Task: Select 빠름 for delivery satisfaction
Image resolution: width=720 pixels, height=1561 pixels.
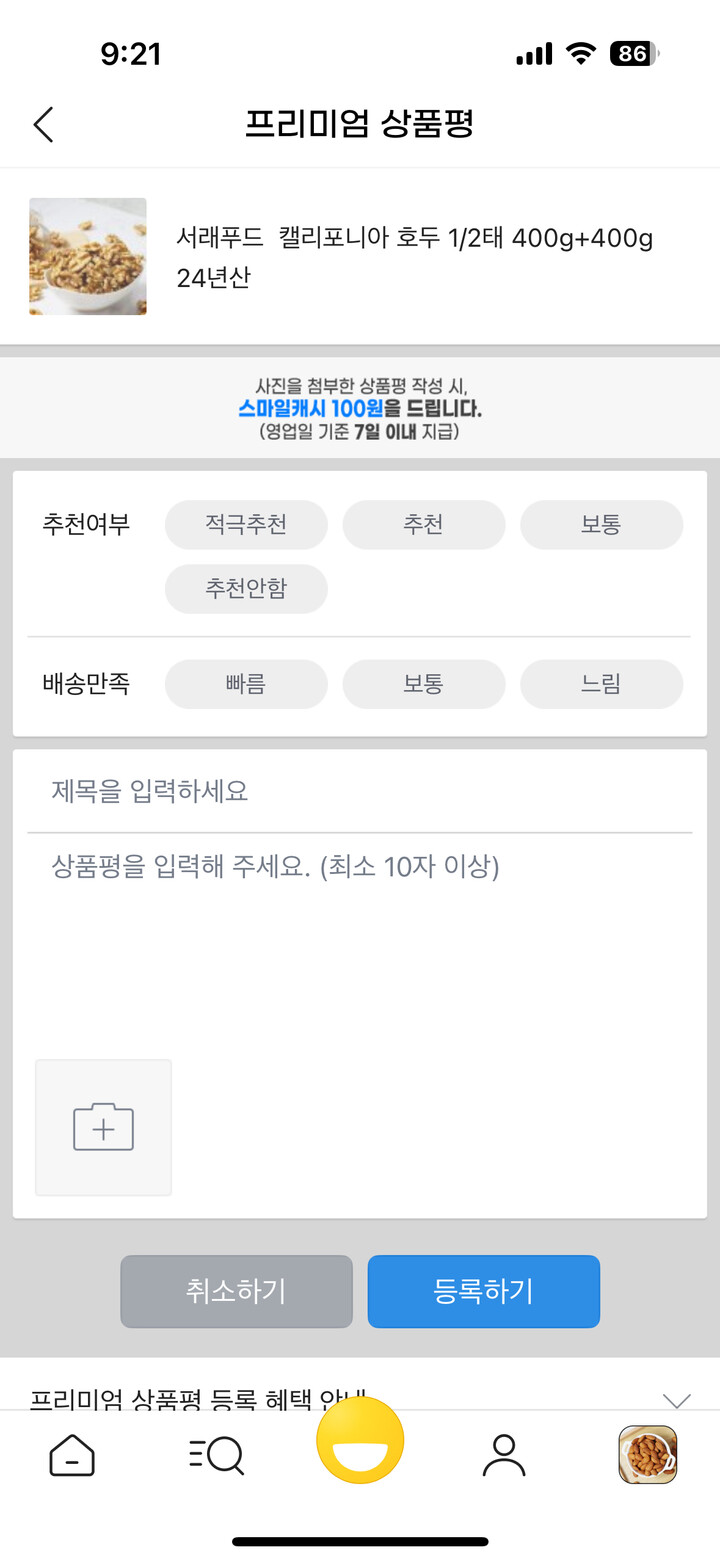Action: (246, 684)
